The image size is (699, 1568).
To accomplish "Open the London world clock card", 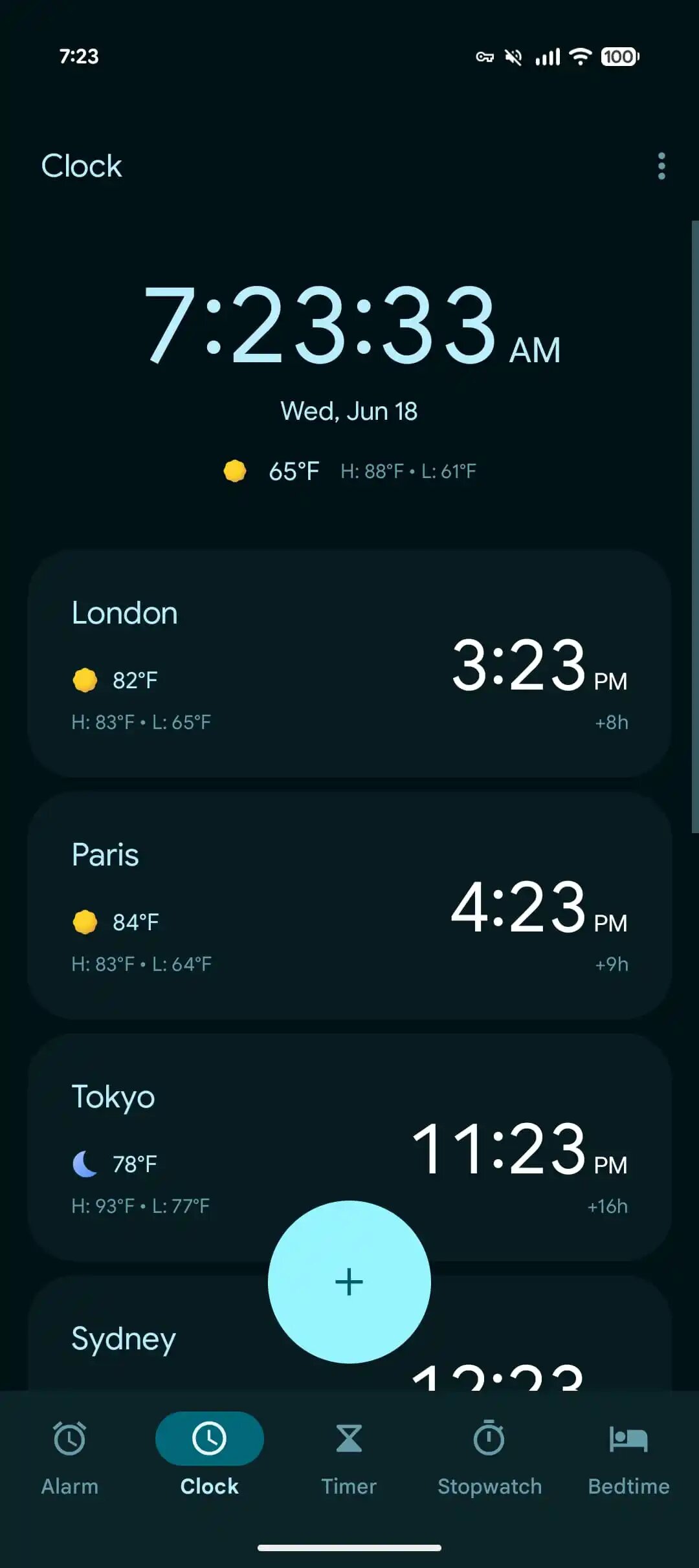I will pos(349,664).
